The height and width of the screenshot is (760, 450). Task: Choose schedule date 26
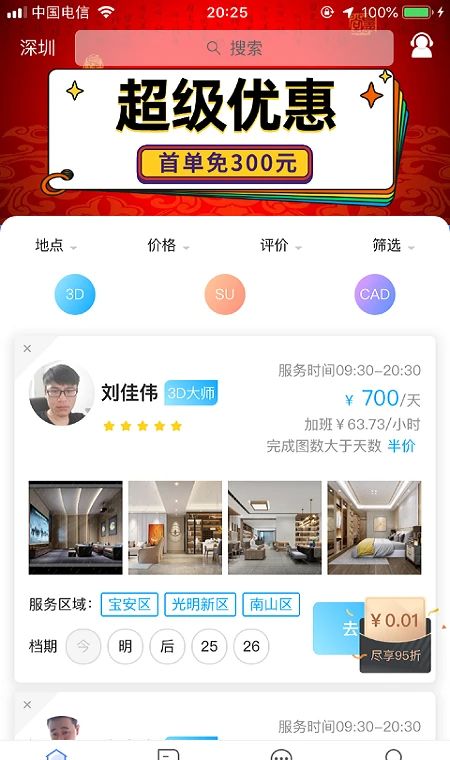point(251,646)
